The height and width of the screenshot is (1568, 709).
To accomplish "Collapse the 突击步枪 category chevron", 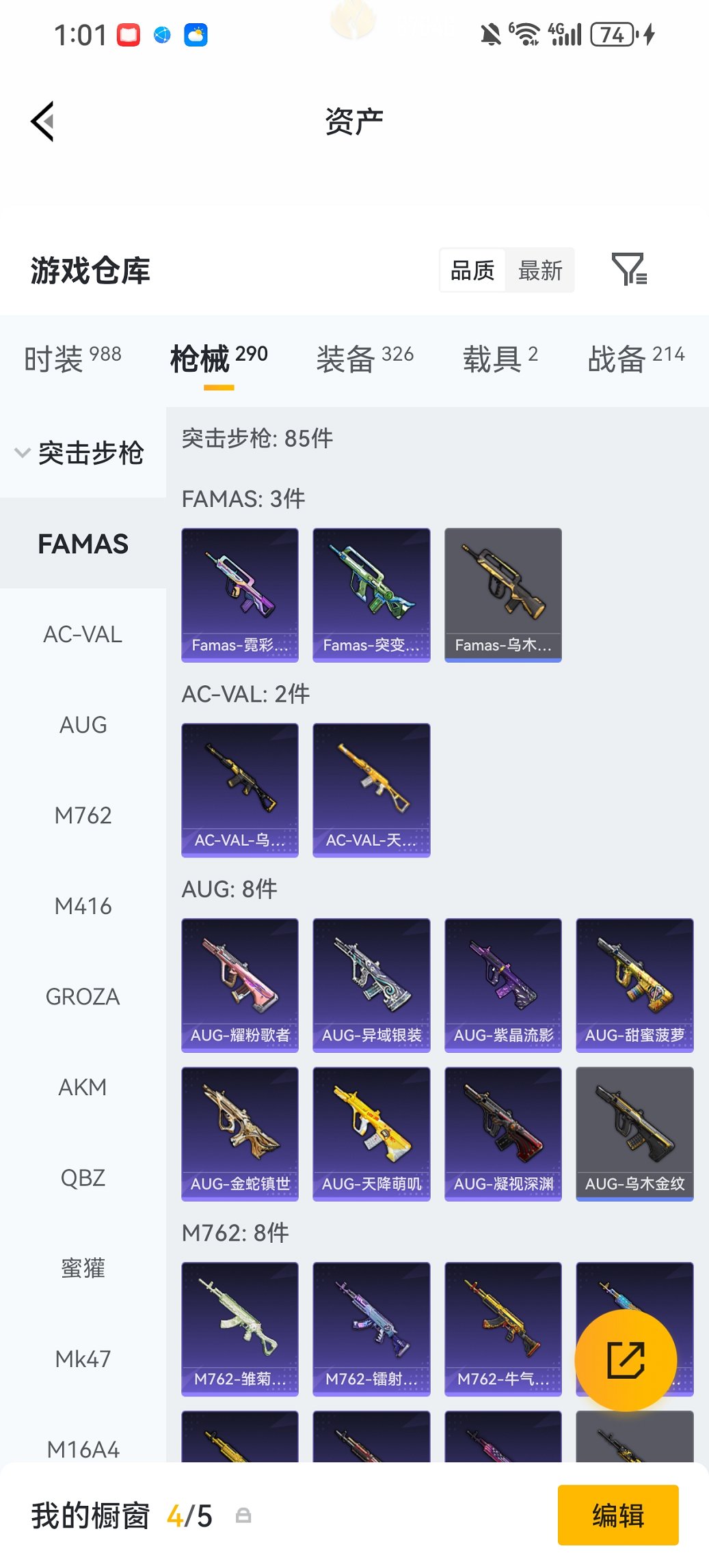I will click(22, 452).
